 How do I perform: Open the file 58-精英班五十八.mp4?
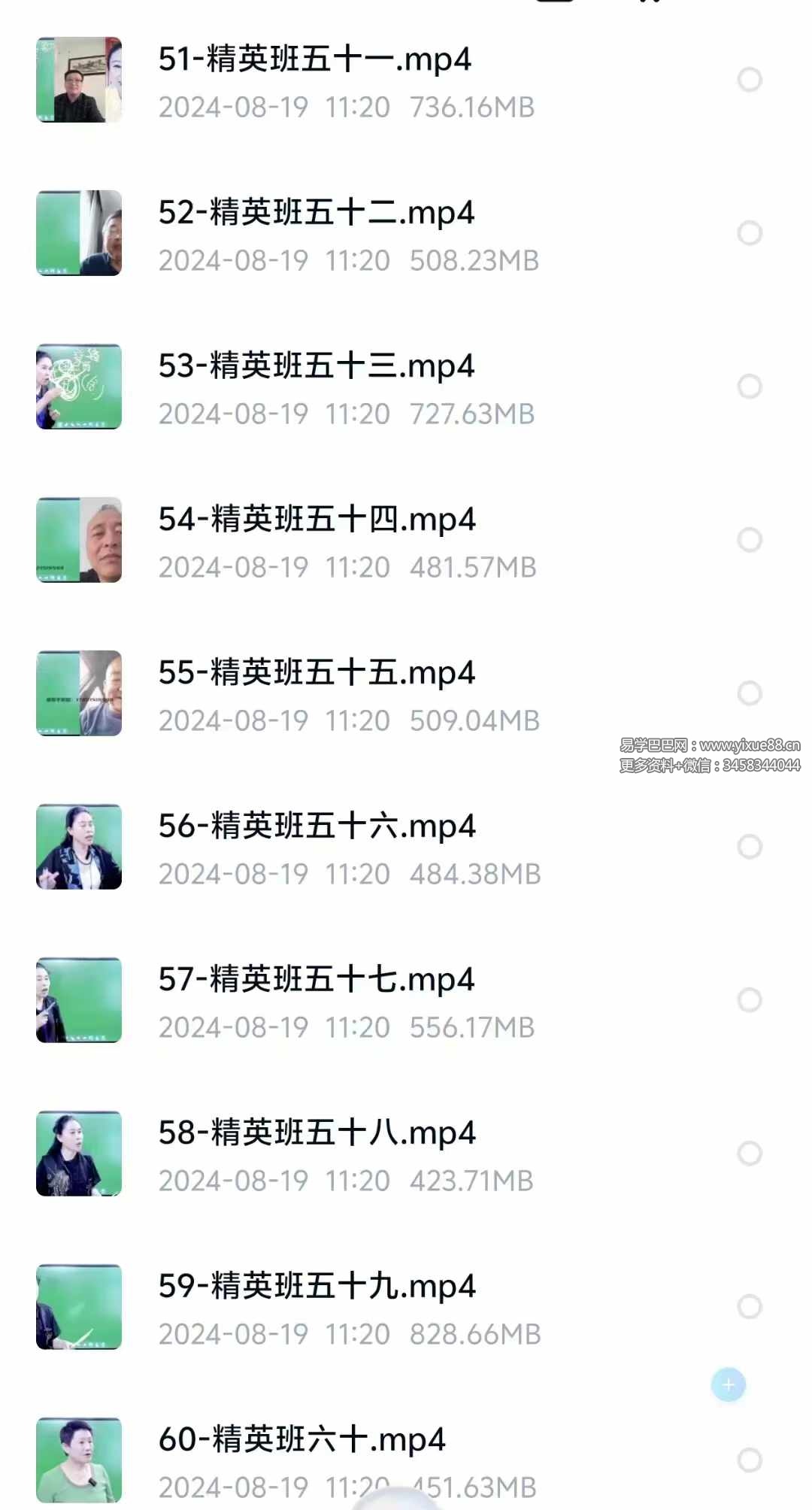317,1132
